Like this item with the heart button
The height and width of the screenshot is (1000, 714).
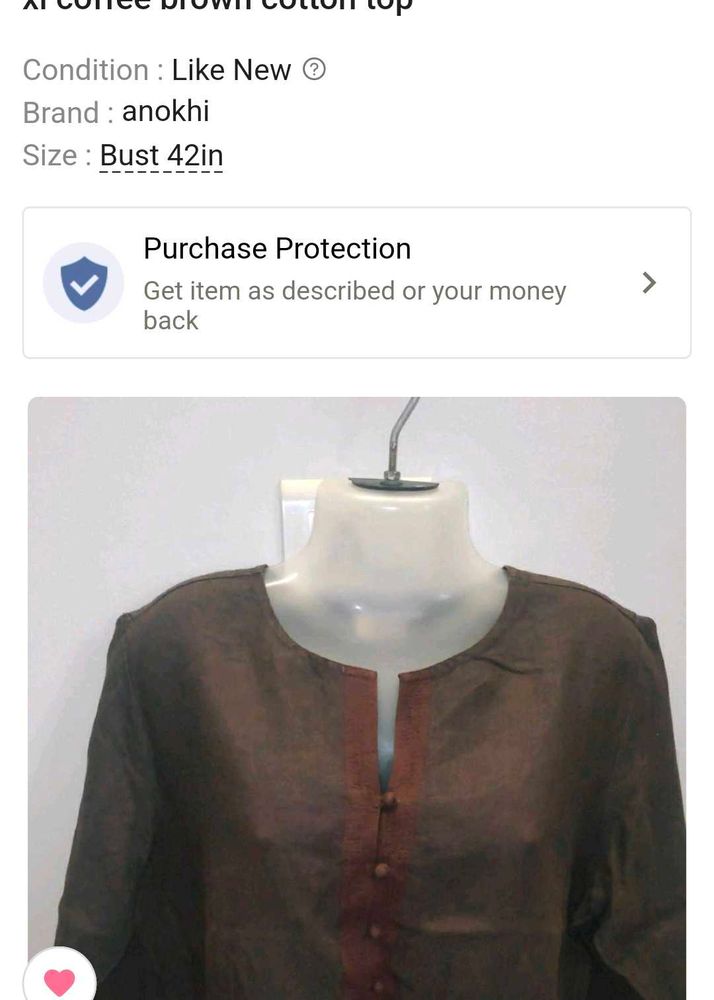pos(59,980)
